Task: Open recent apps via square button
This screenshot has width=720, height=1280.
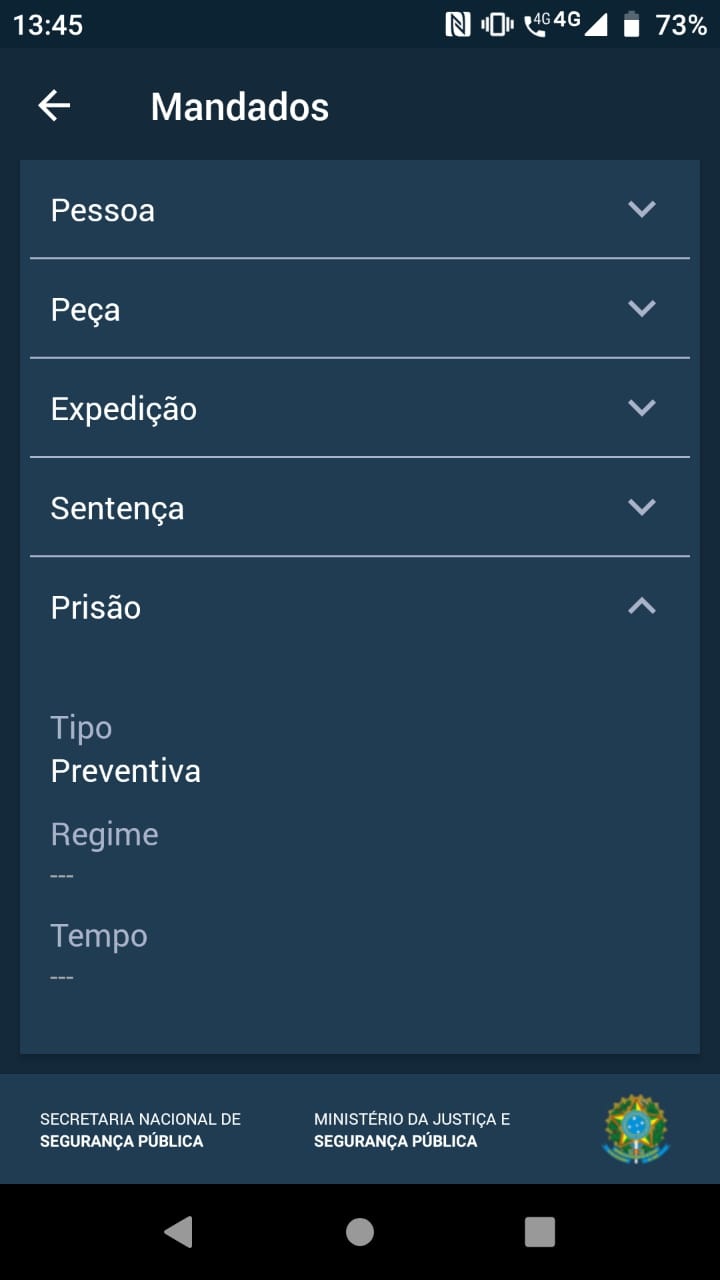Action: [540, 1232]
